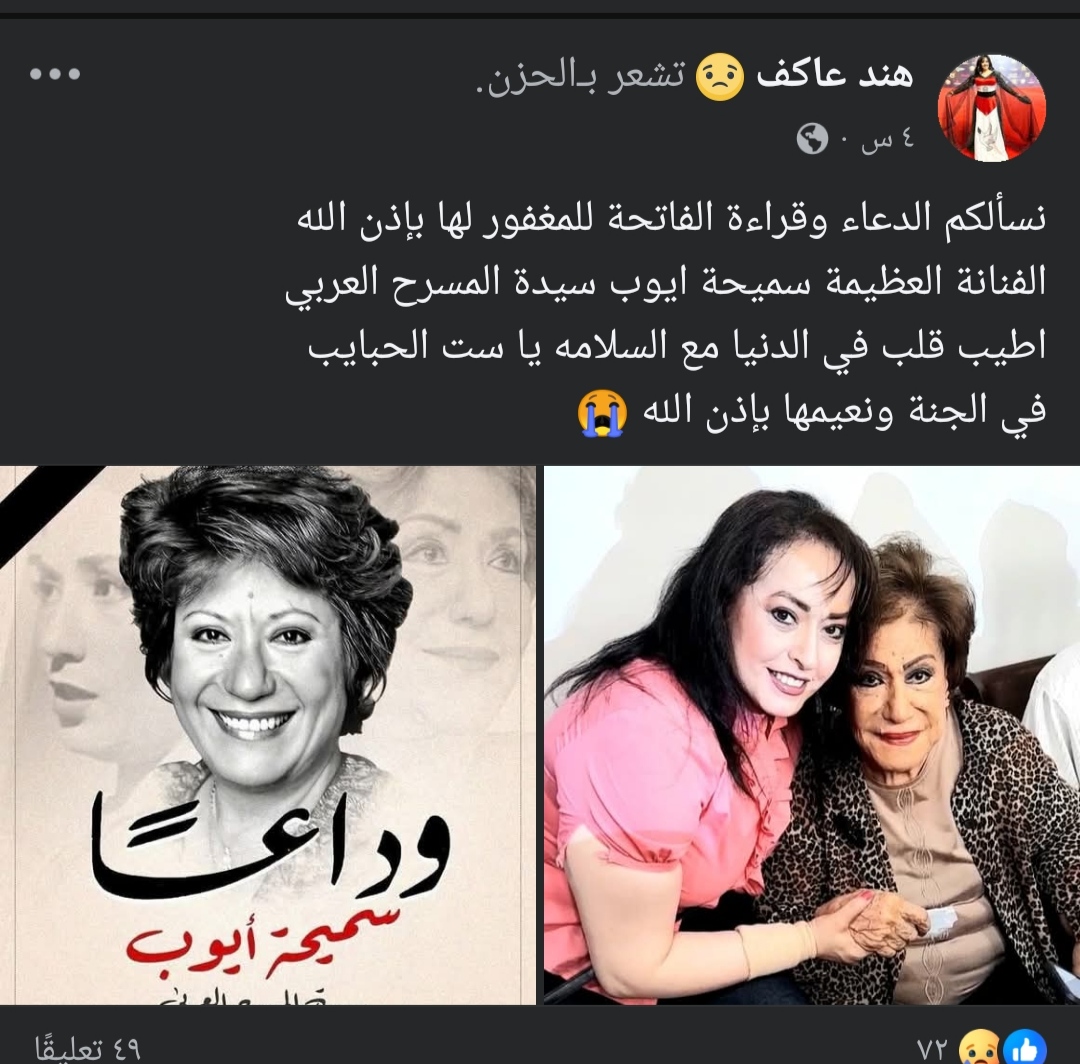Open the وداعا سميحة أيوب tribute image
The image size is (1080, 1064).
267,735
